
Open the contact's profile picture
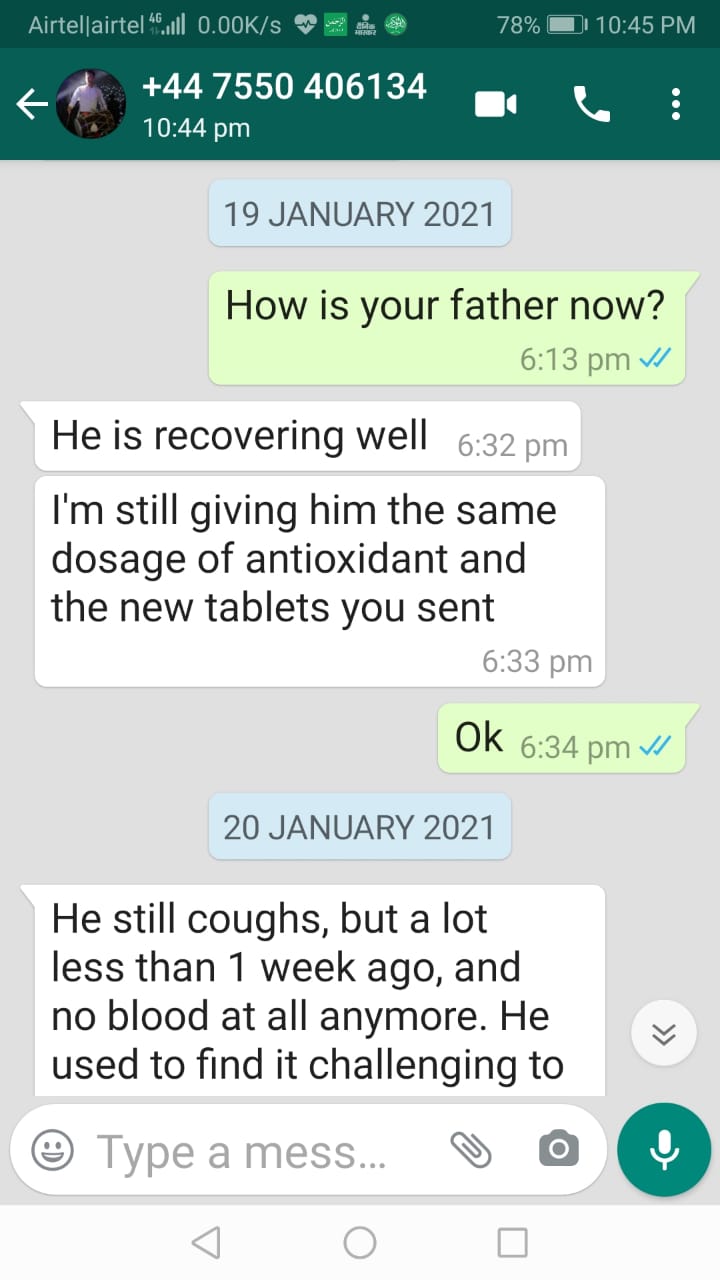[91, 104]
